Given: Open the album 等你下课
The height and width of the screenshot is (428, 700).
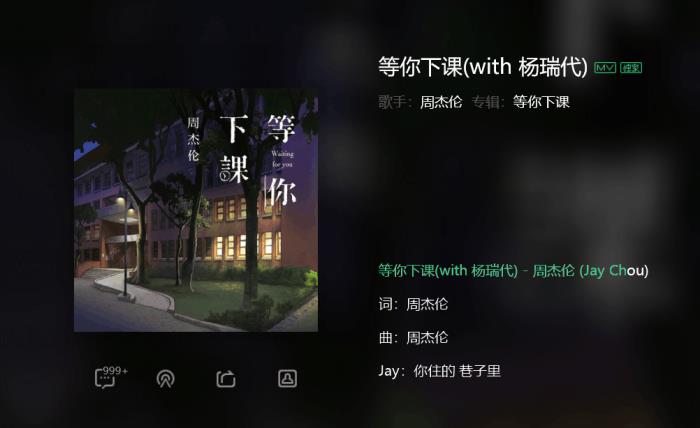Looking at the screenshot, I should pyautogui.click(x=541, y=102).
